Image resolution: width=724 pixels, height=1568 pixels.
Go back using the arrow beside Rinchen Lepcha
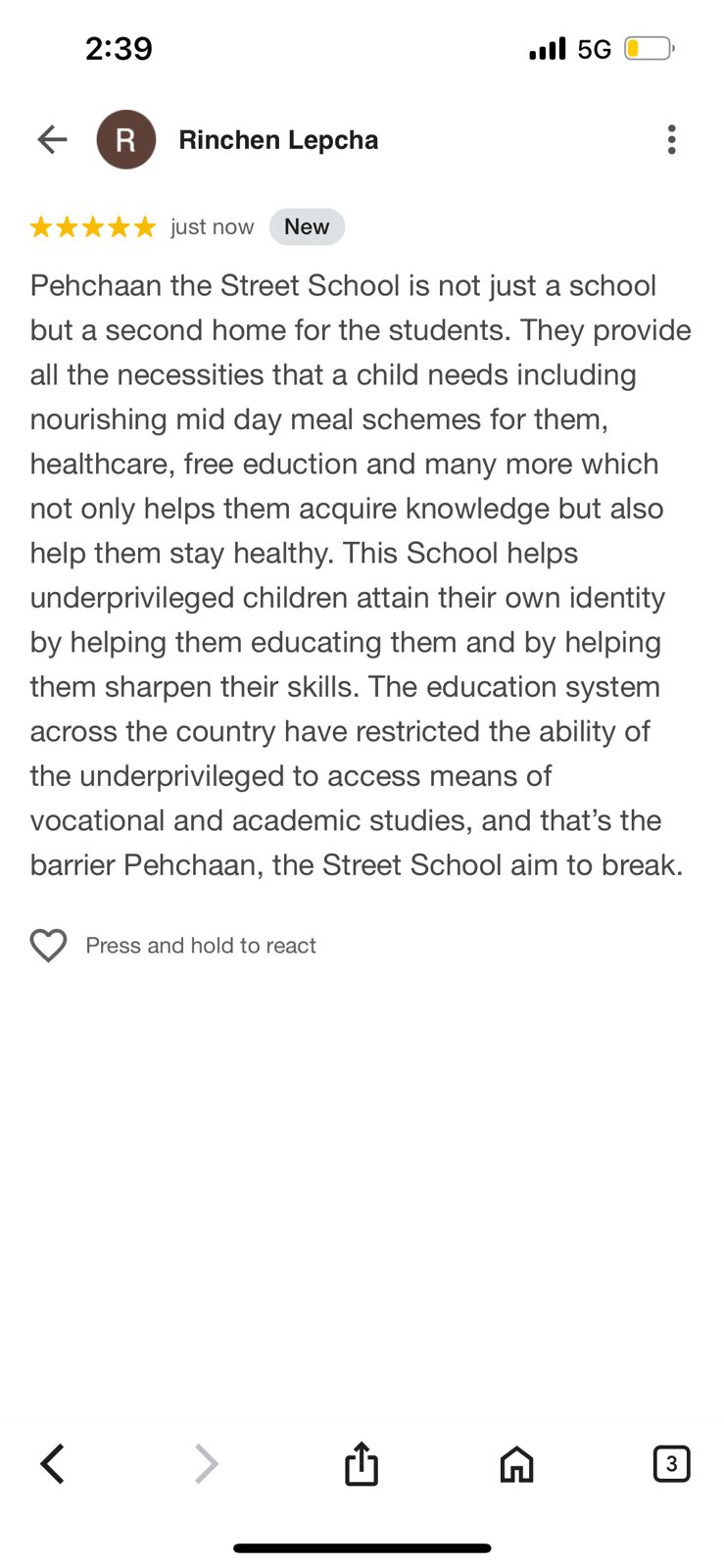52,140
